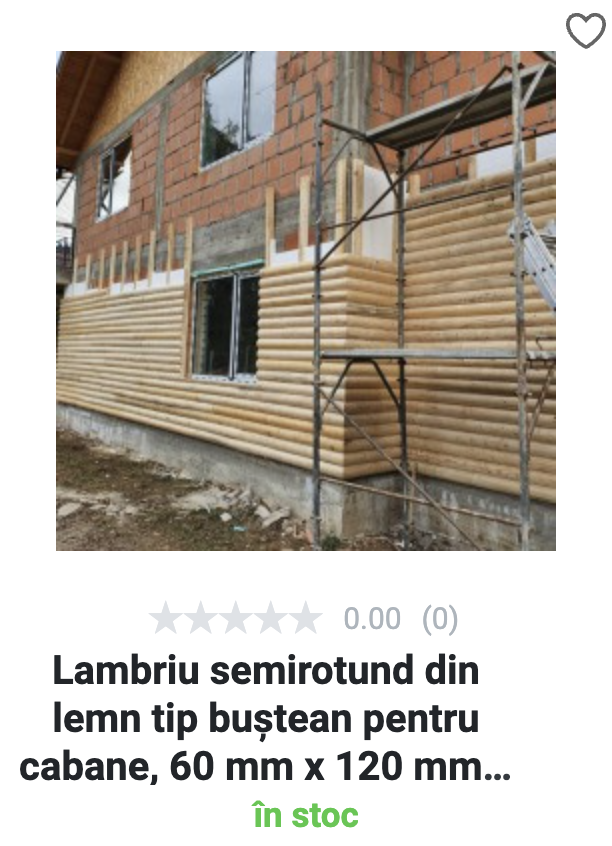Add the lambriu semirotund product to favorites
Image resolution: width=612 pixels, height=846 pixels.
tap(586, 31)
